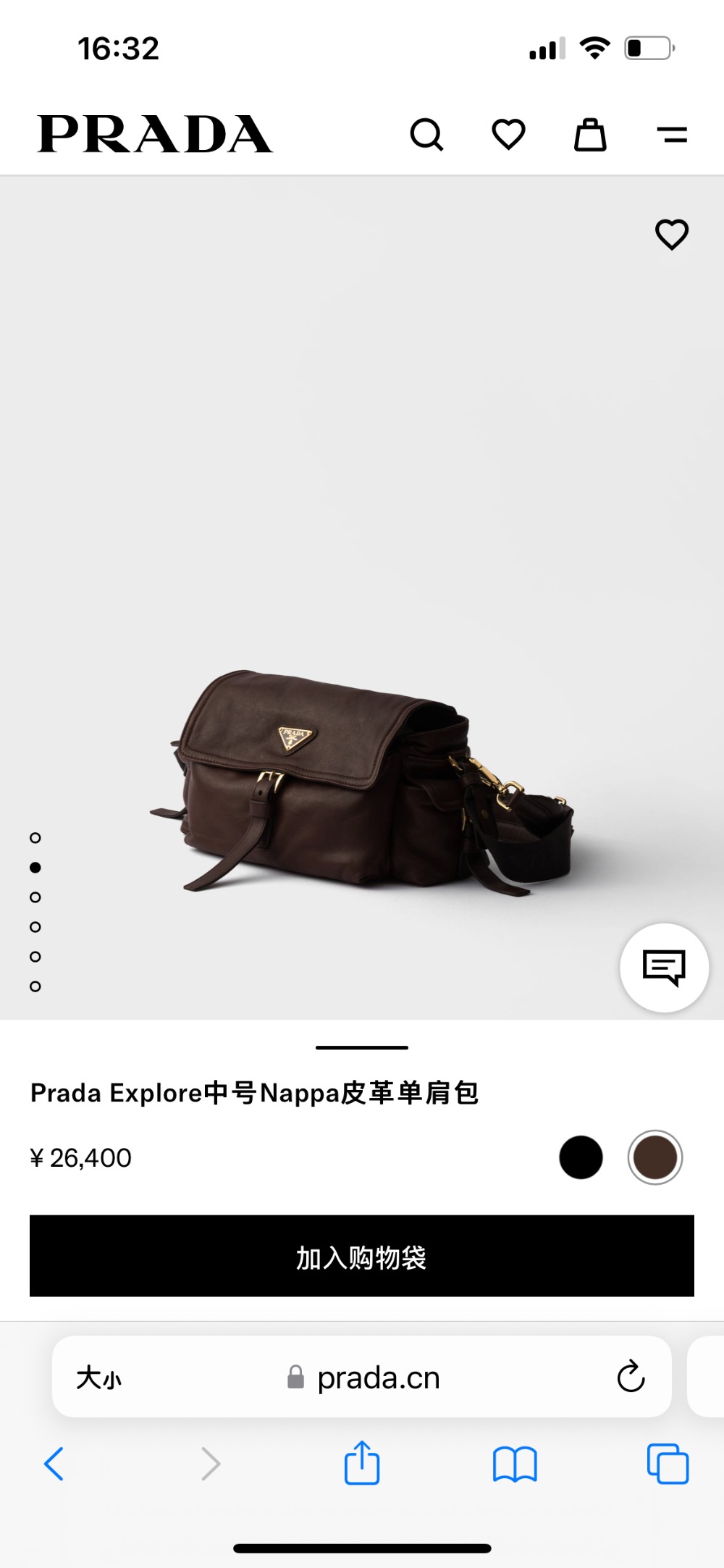The height and width of the screenshot is (1568, 724).
Task: Jump to the last product image dot
Action: pos(35,986)
